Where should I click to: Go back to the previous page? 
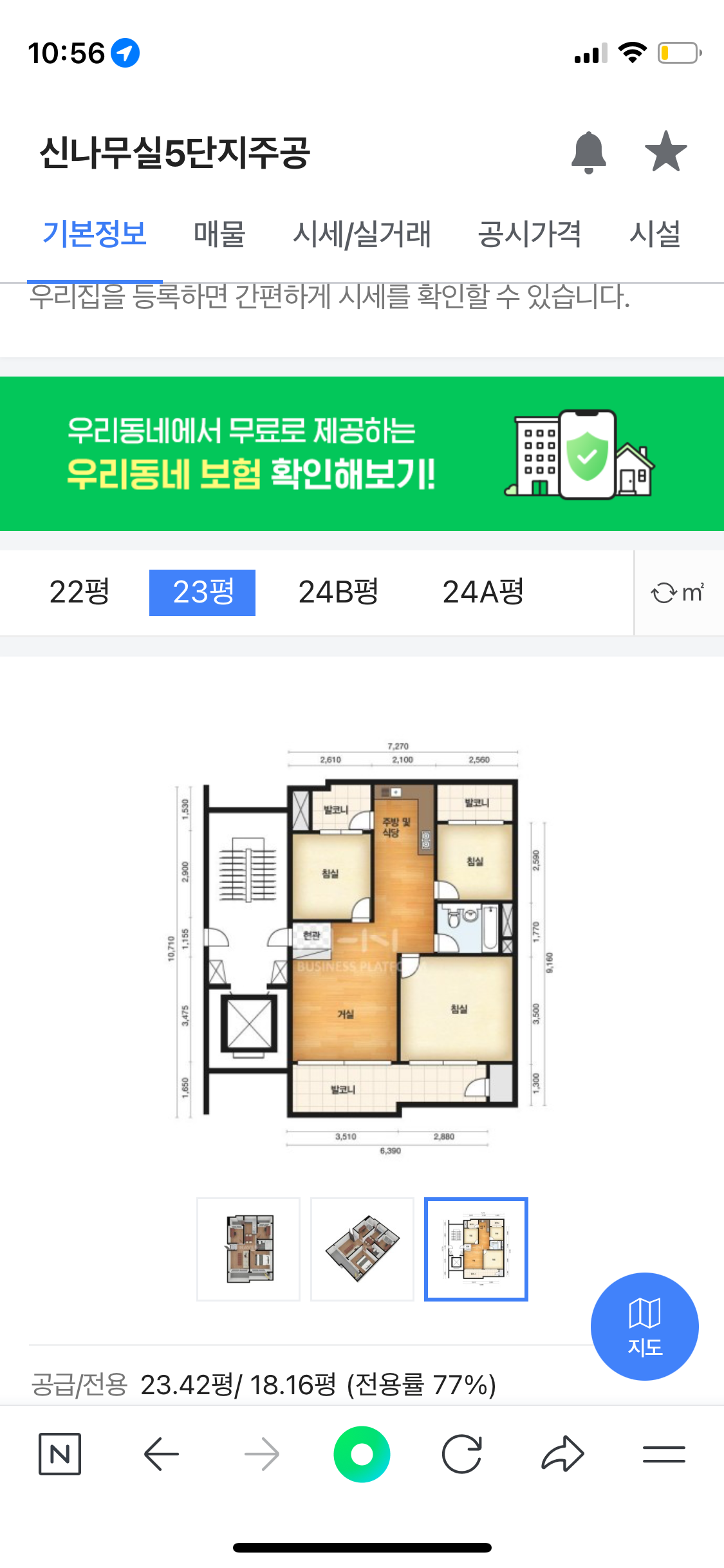coord(161,1454)
